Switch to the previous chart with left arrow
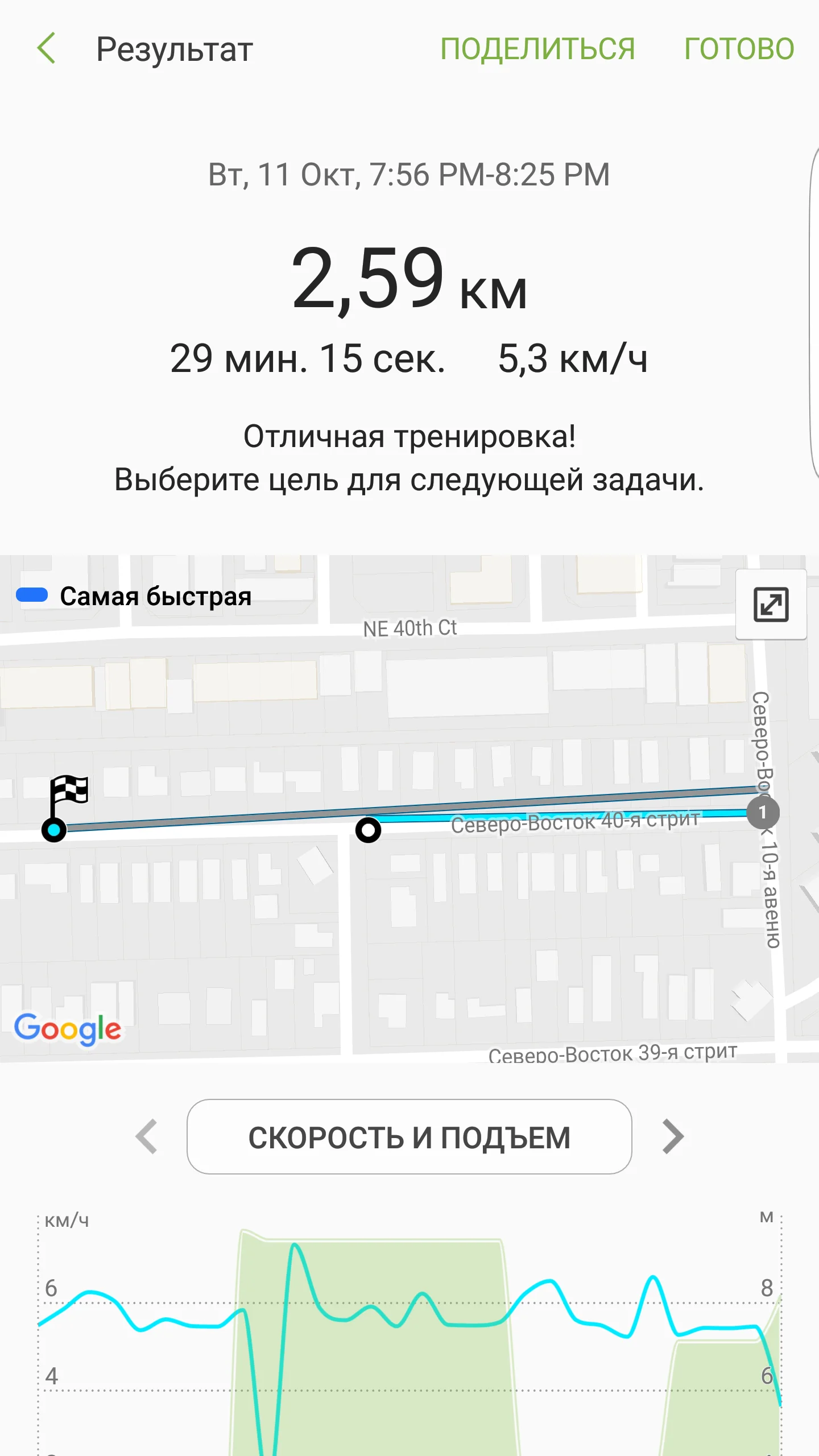Image resolution: width=819 pixels, height=1456 pixels. 147,1137
